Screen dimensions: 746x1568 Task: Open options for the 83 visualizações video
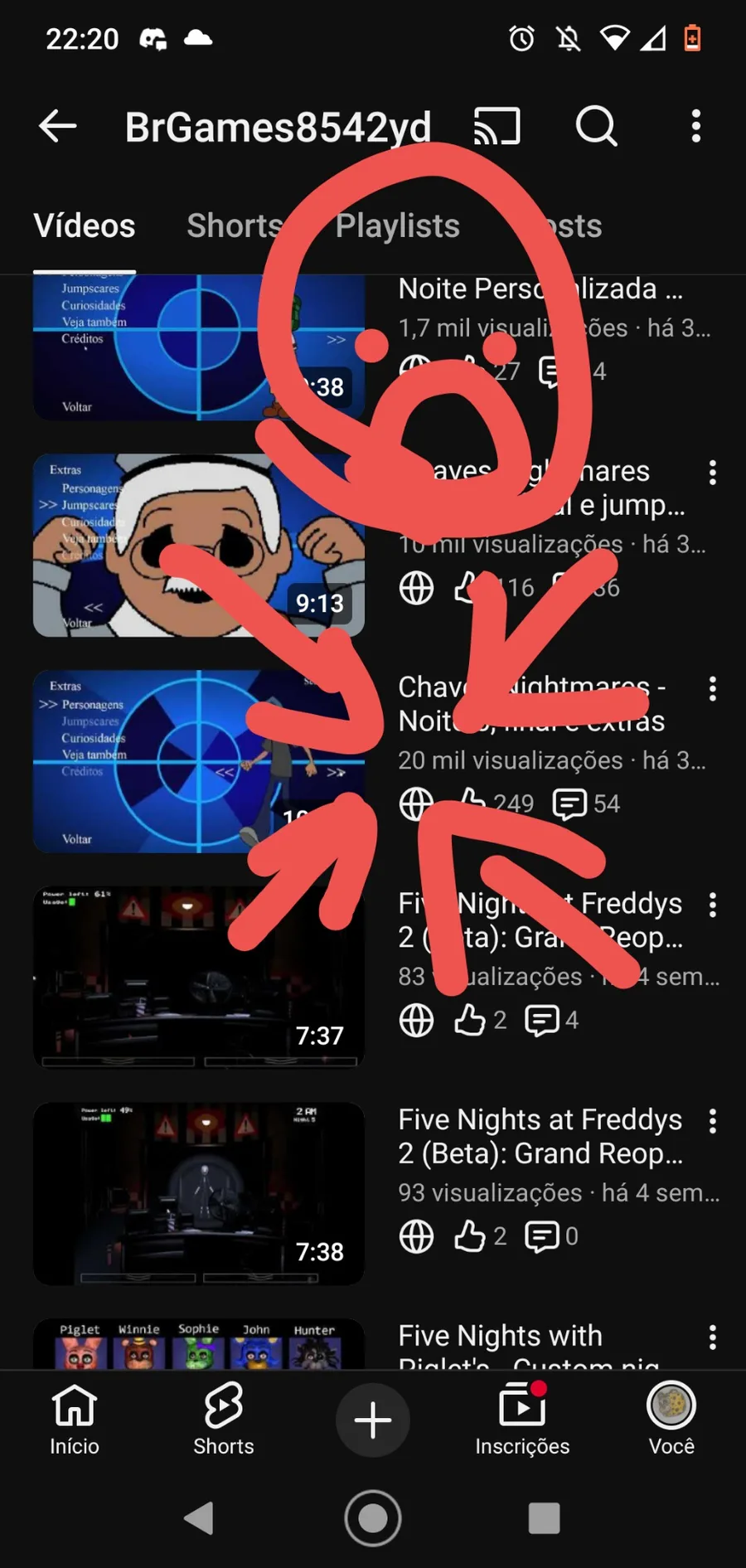tap(713, 905)
